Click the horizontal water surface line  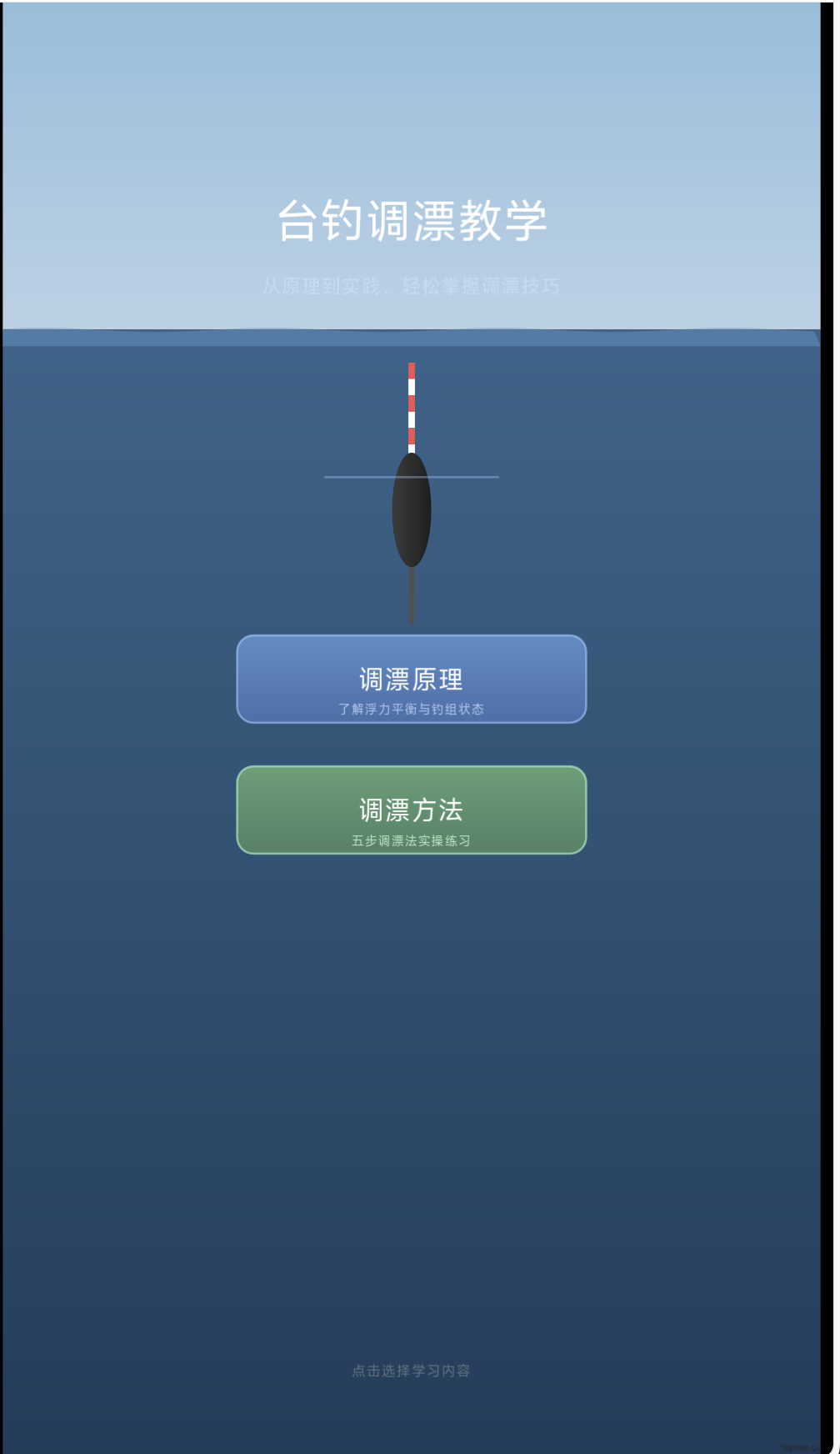(358, 477)
